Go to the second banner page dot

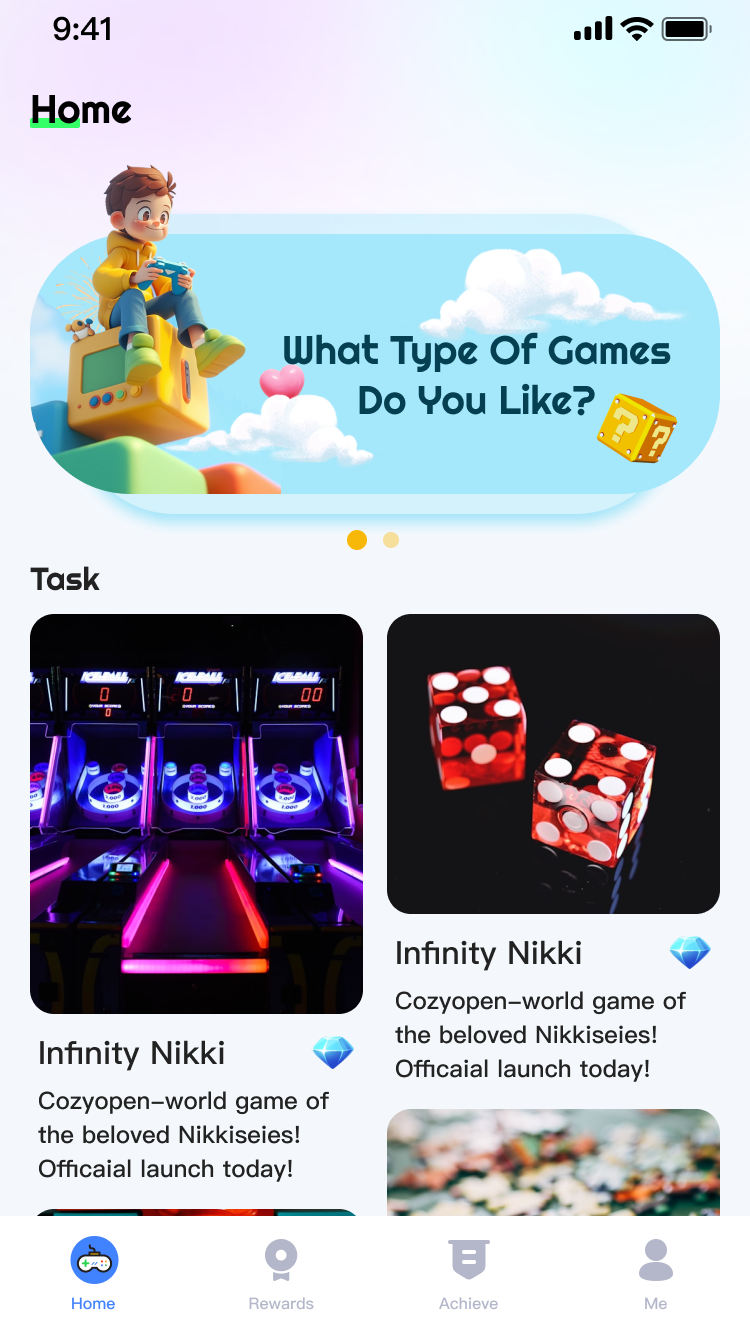pos(391,540)
